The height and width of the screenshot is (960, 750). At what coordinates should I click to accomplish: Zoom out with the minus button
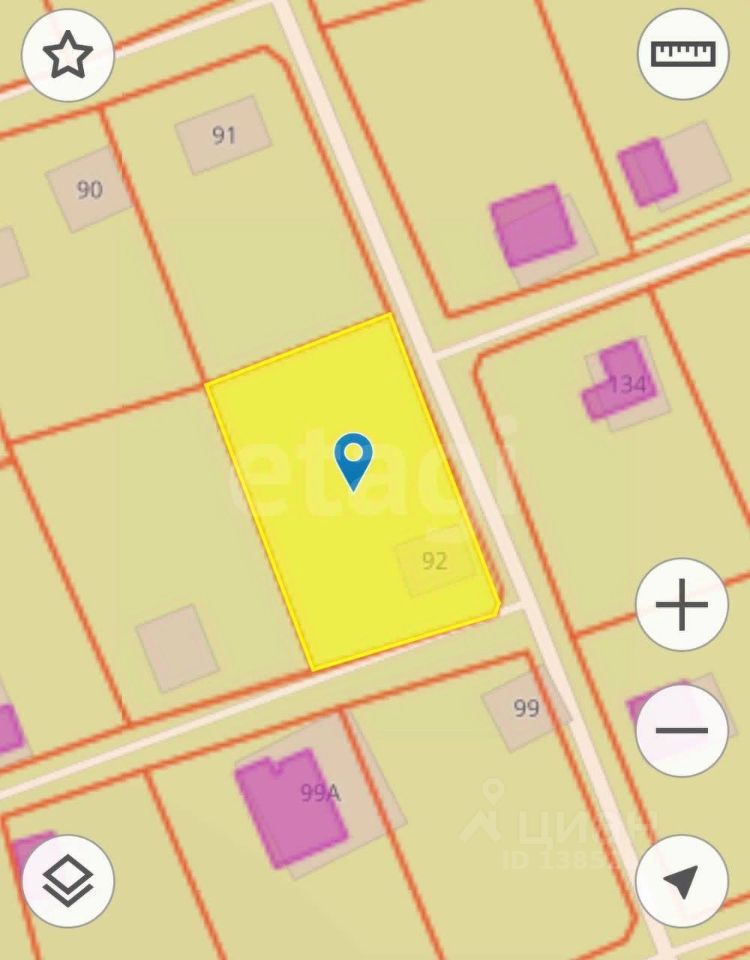pyautogui.click(x=682, y=731)
